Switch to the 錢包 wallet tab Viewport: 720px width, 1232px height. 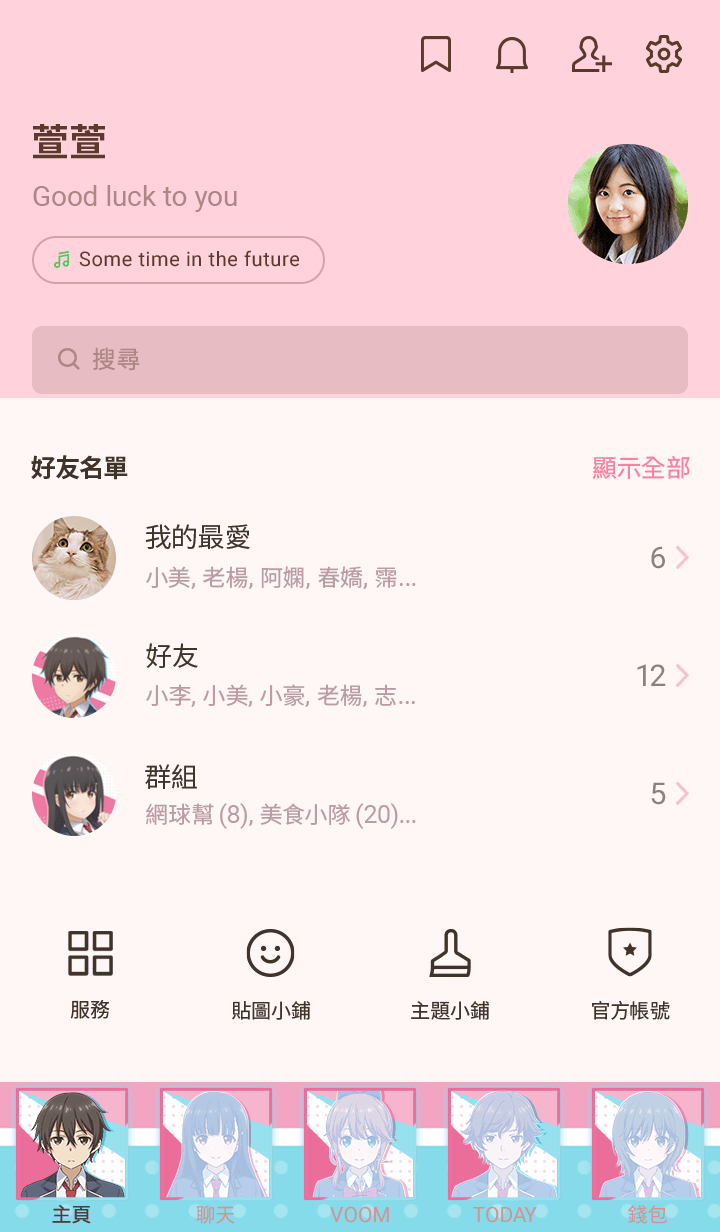(x=648, y=1155)
